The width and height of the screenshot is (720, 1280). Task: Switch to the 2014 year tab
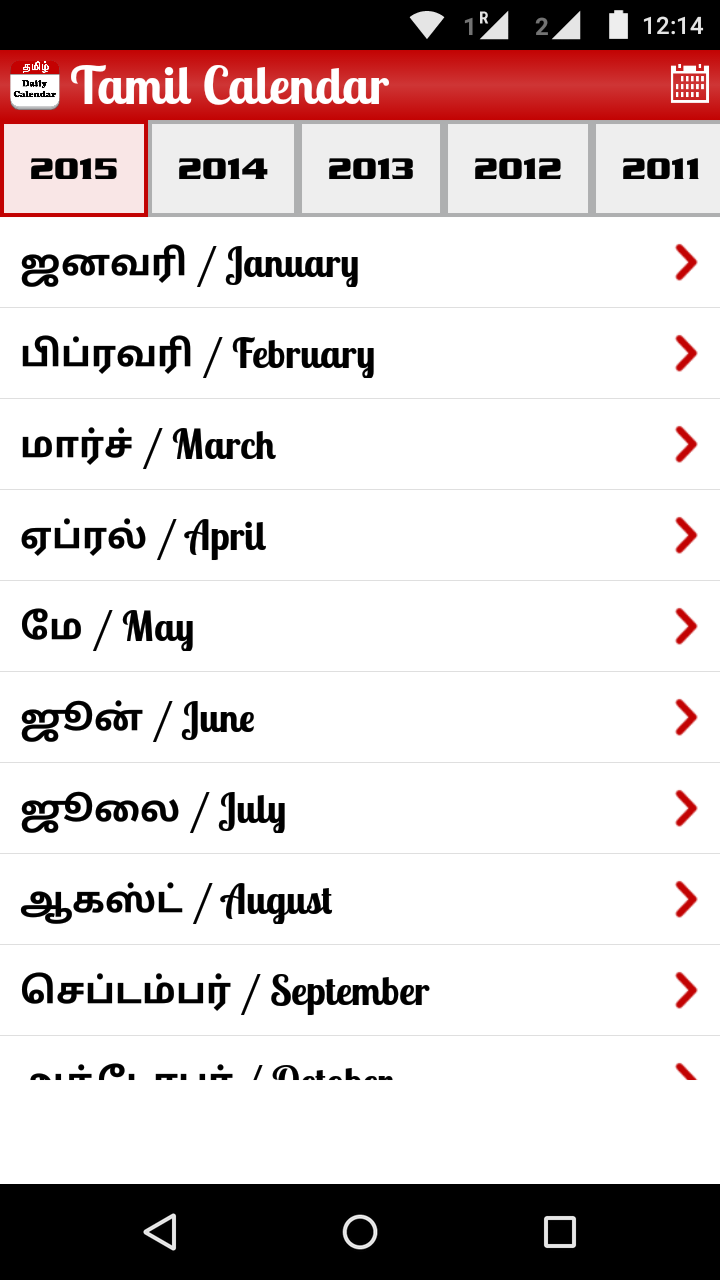pyautogui.click(x=223, y=169)
